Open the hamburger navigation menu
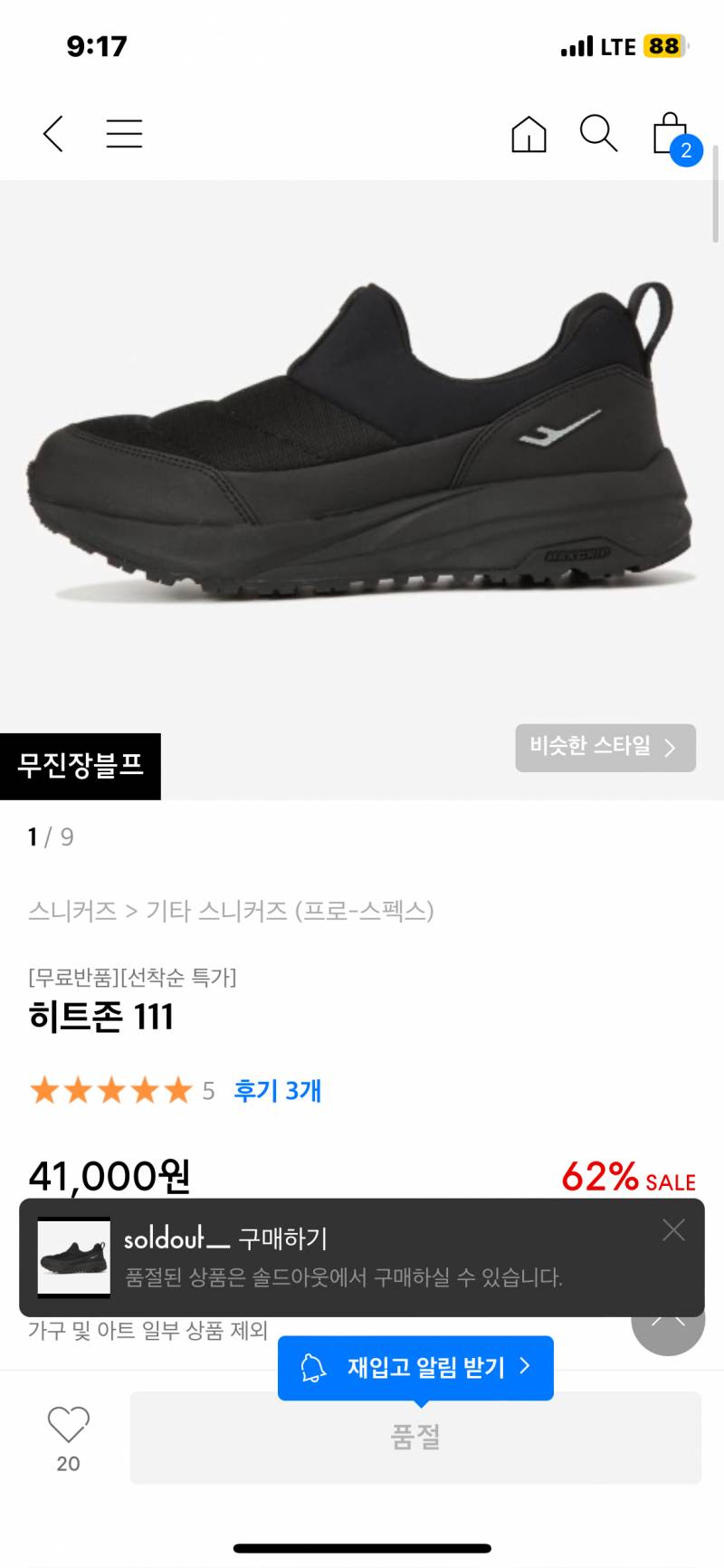 [x=124, y=134]
